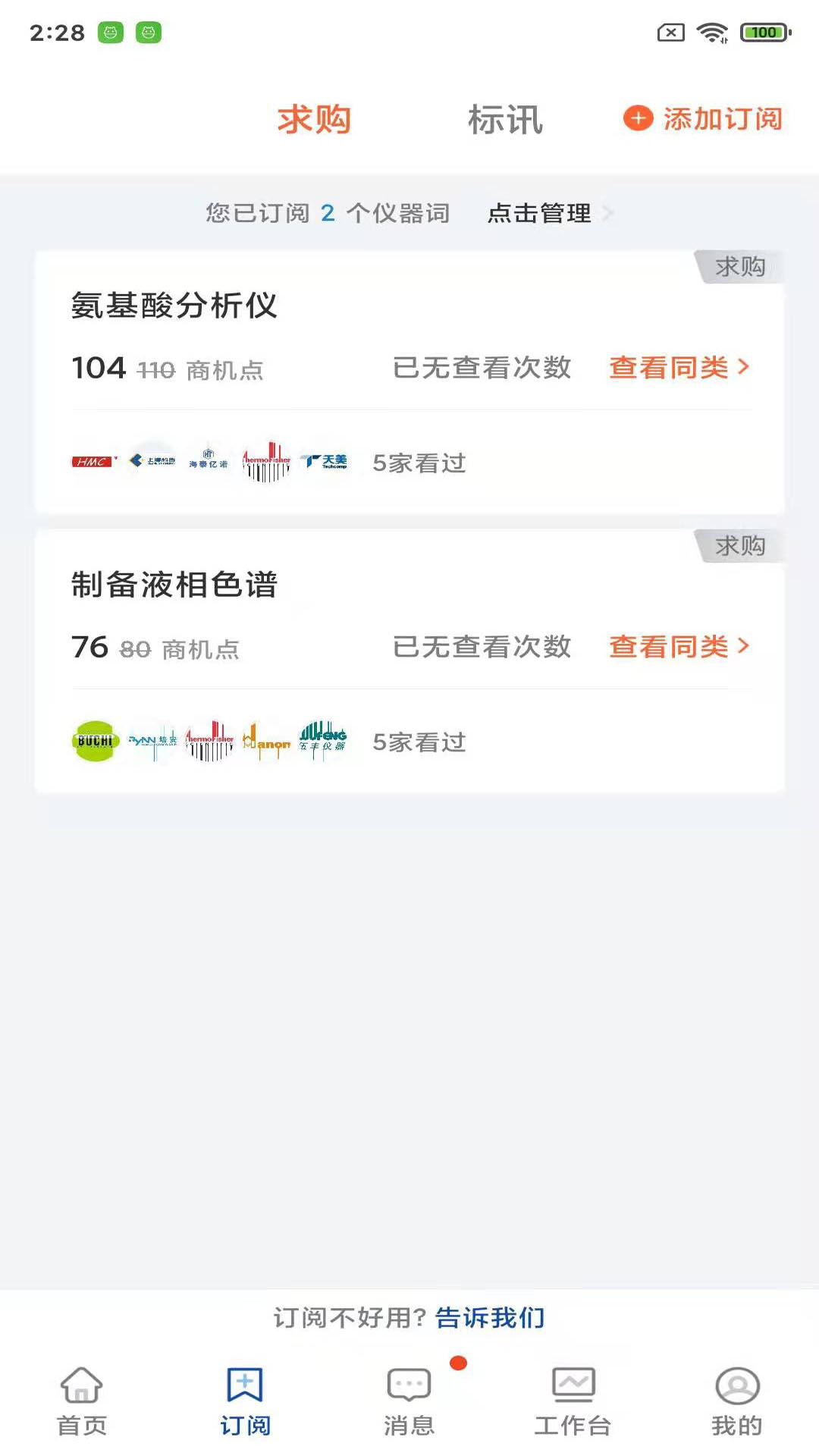Open the 消息 tab
819x1456 pixels.
409,1401
